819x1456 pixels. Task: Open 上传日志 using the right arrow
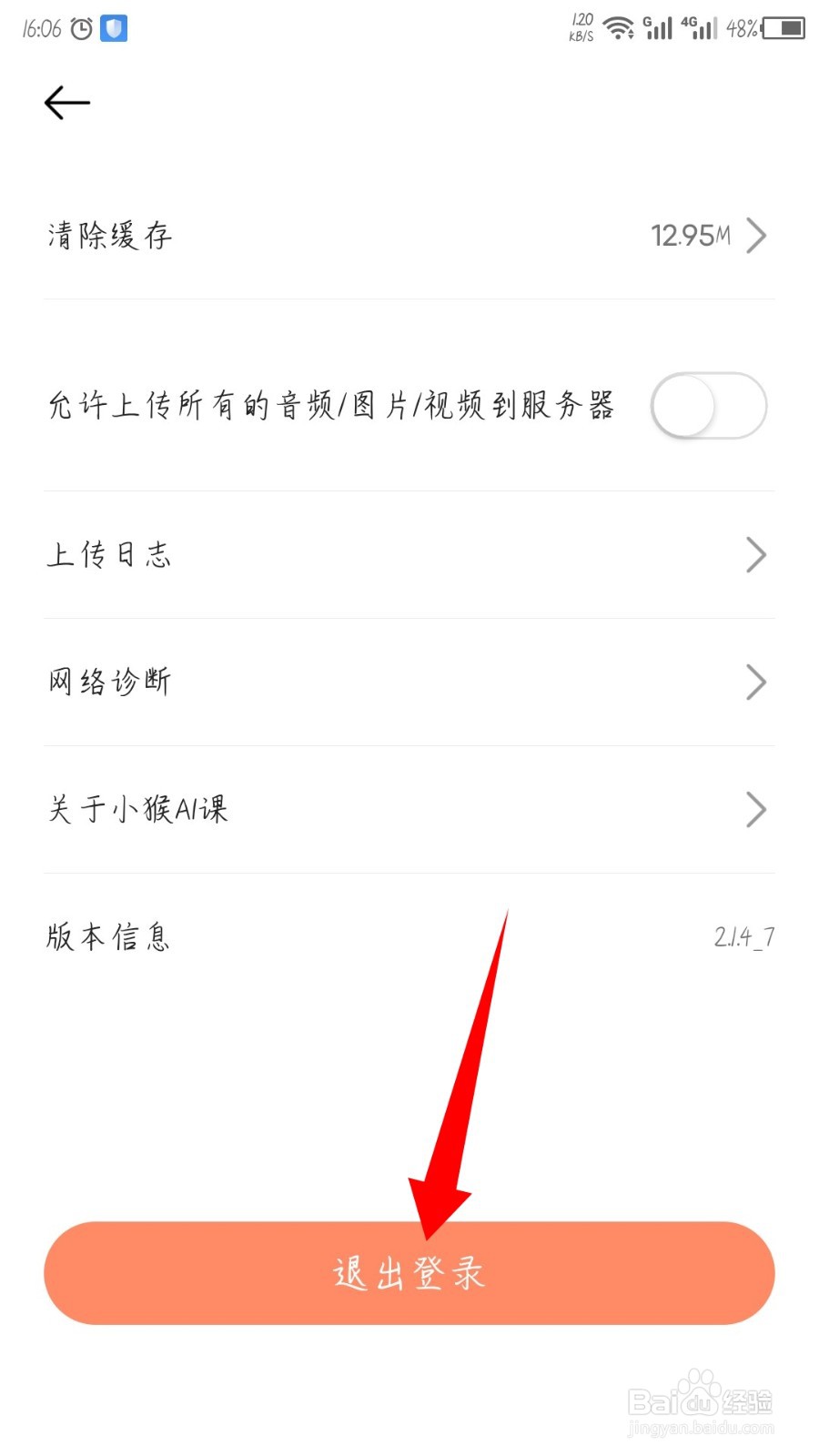(x=755, y=555)
